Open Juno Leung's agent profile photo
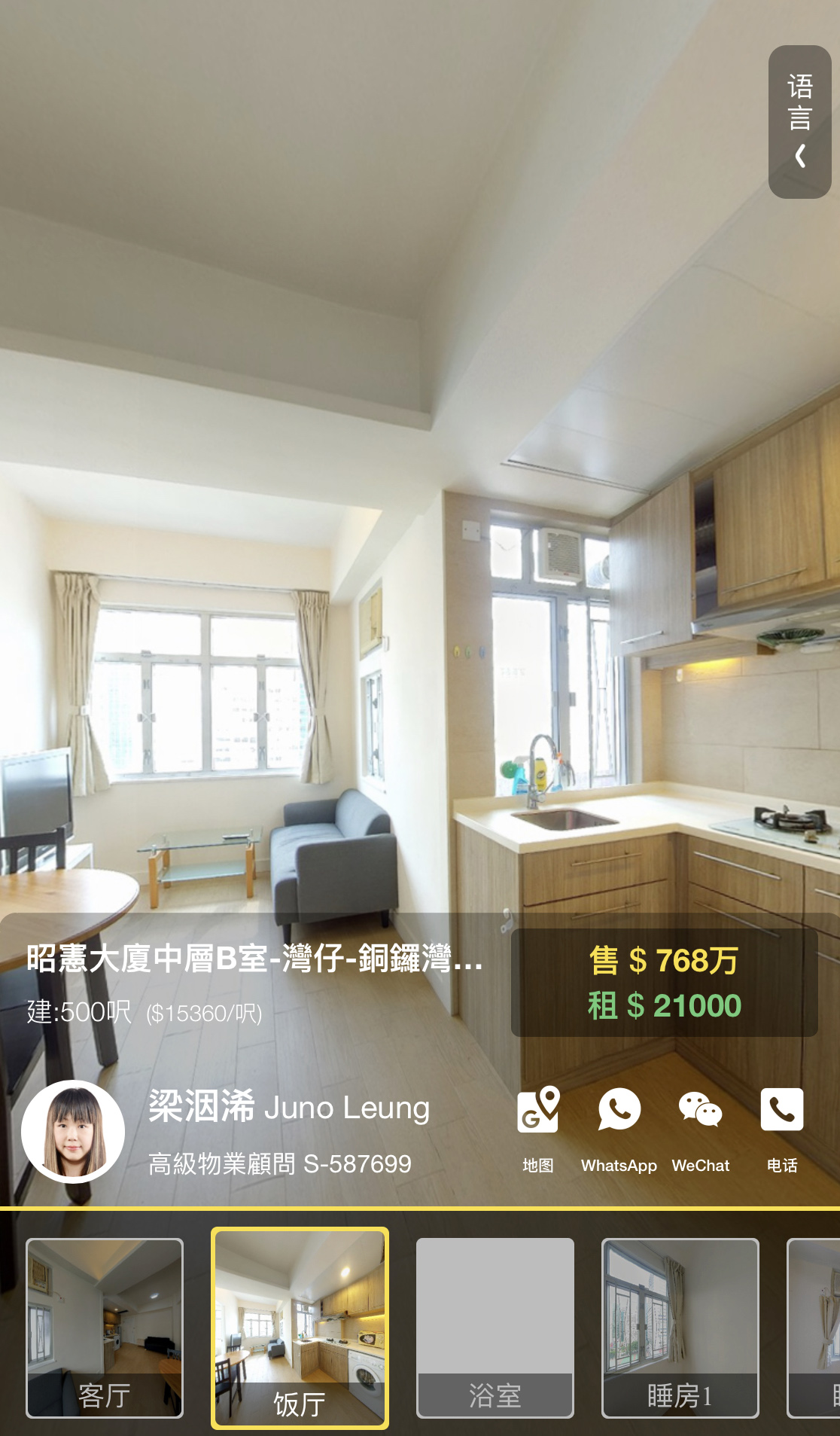Screen dimensions: 840x1436 pyautogui.click(x=73, y=1131)
